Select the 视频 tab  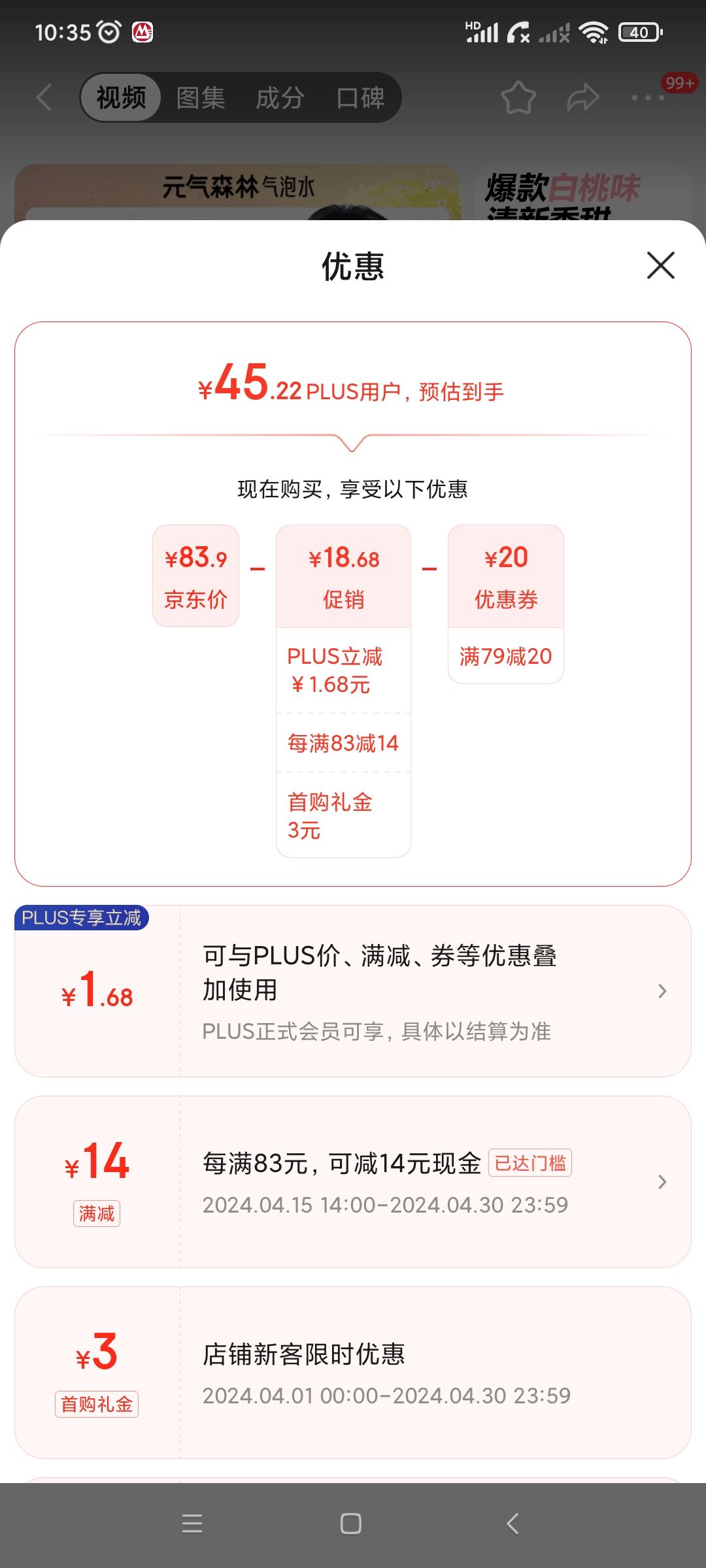[x=121, y=98]
